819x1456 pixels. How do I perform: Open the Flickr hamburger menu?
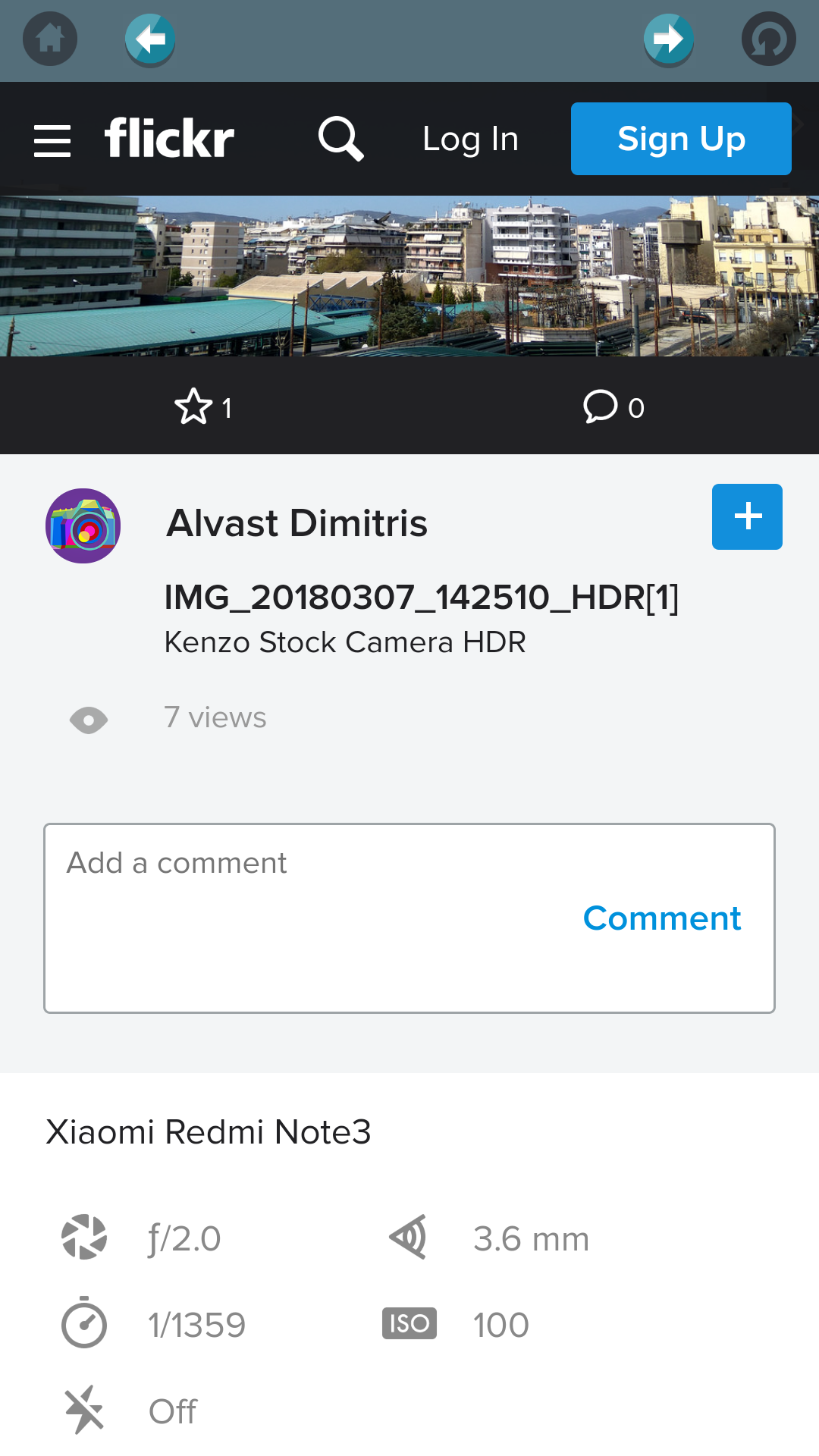click(x=52, y=140)
